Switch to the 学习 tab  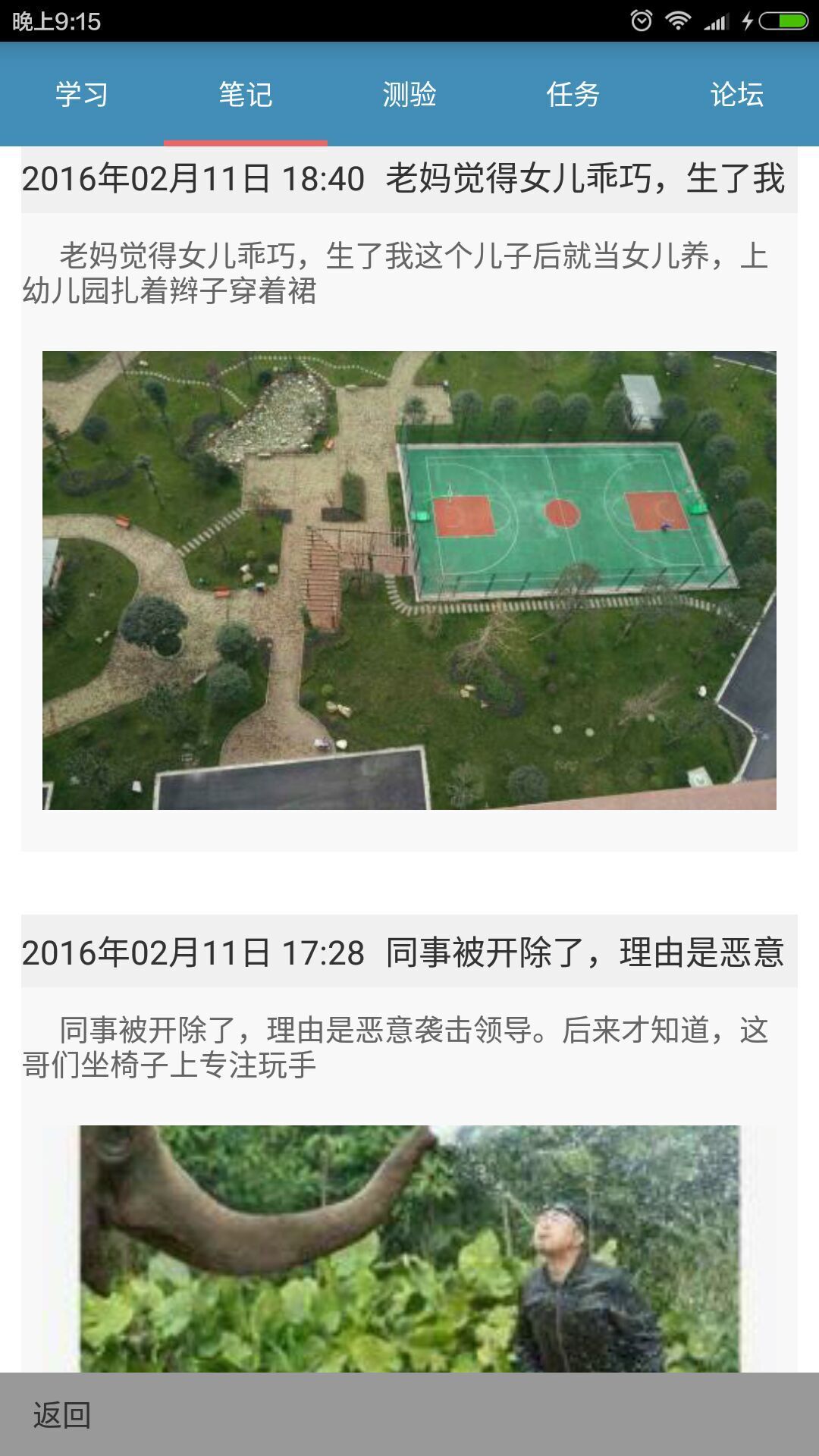point(82,94)
